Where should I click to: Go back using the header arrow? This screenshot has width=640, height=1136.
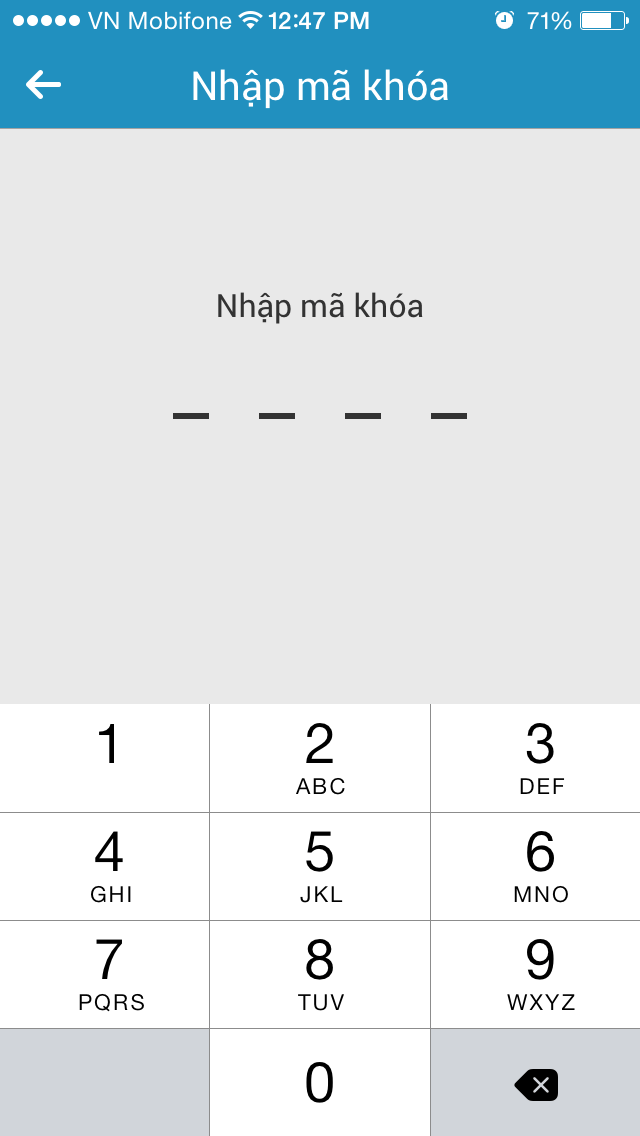(43, 85)
